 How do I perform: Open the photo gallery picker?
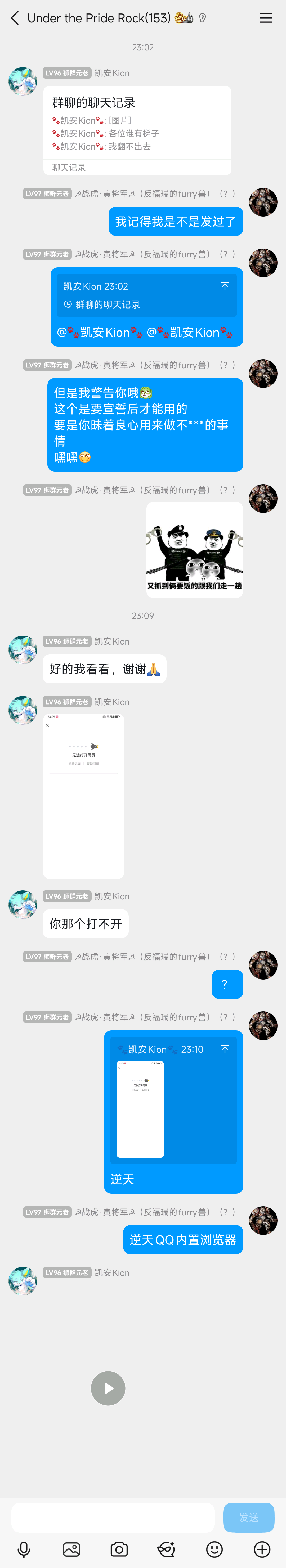click(71, 1550)
